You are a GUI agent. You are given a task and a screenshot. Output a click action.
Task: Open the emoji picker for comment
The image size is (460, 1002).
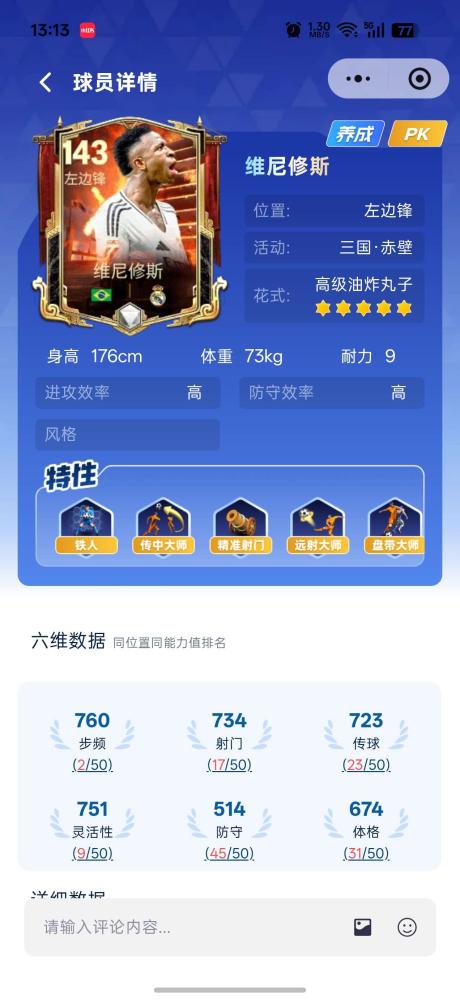[x=407, y=927]
